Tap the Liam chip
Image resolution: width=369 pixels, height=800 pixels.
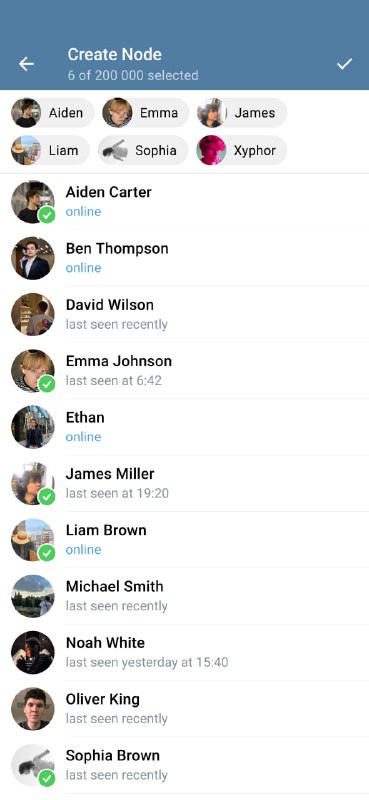[x=51, y=151]
